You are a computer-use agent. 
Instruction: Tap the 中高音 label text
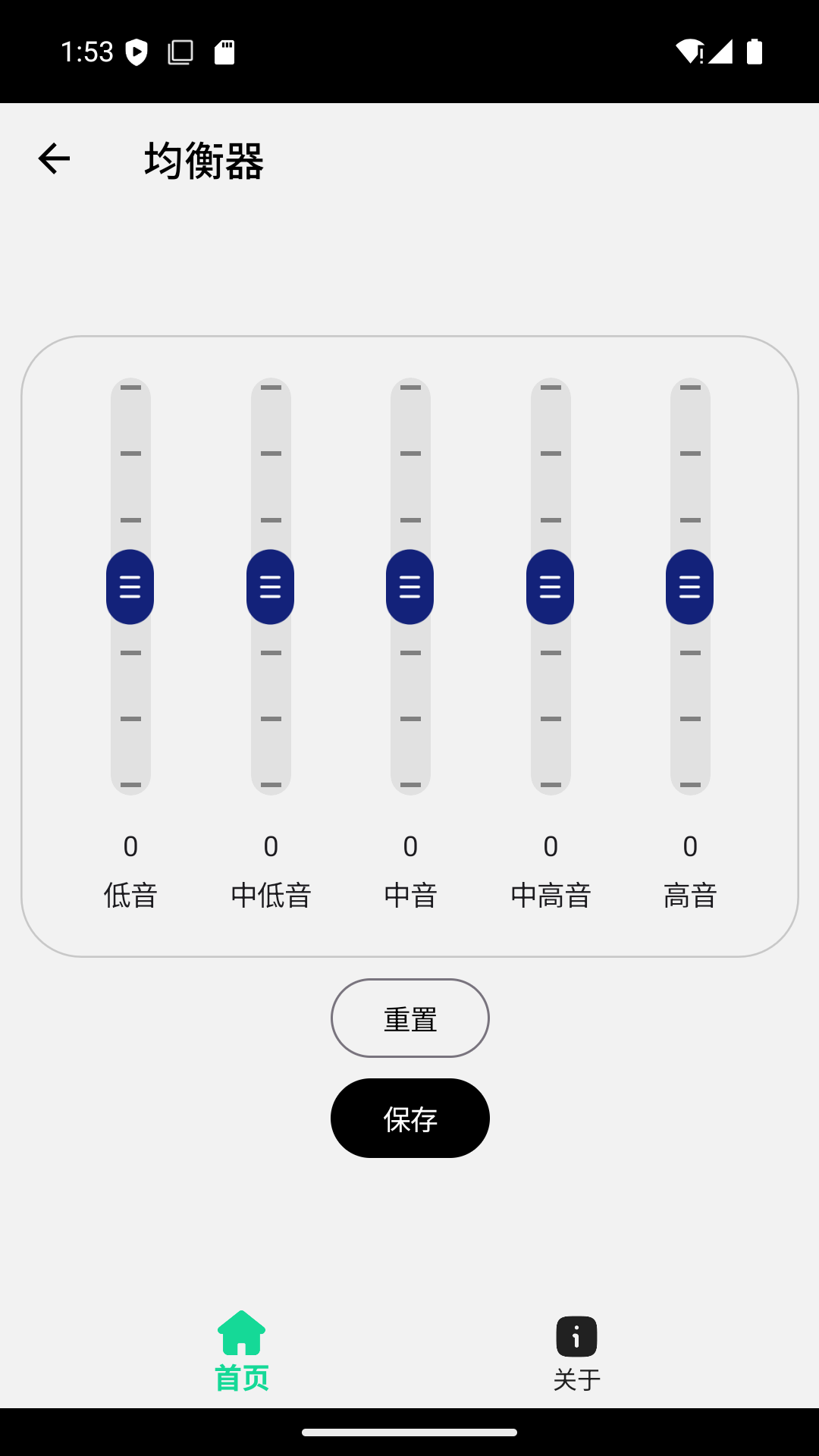click(x=551, y=895)
